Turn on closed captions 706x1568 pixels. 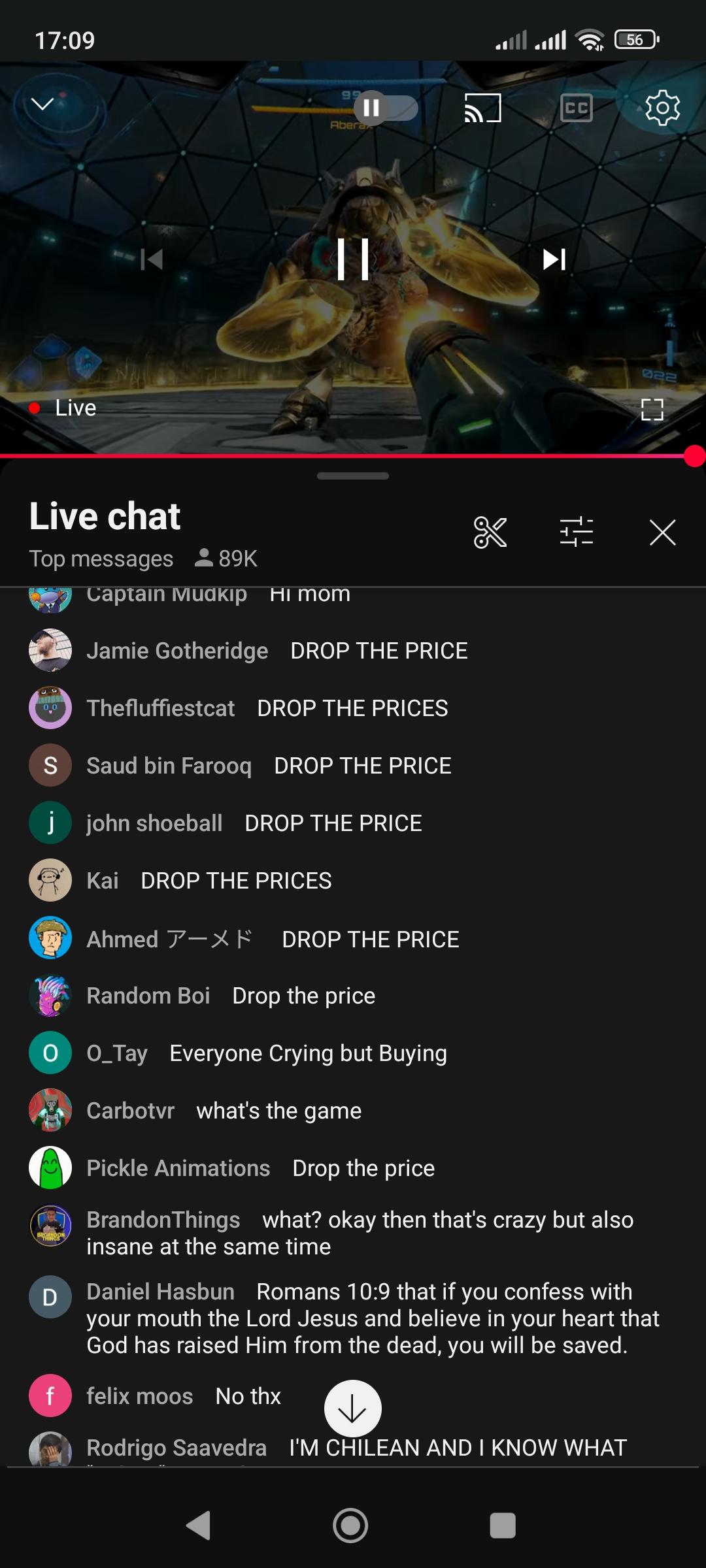click(x=577, y=108)
